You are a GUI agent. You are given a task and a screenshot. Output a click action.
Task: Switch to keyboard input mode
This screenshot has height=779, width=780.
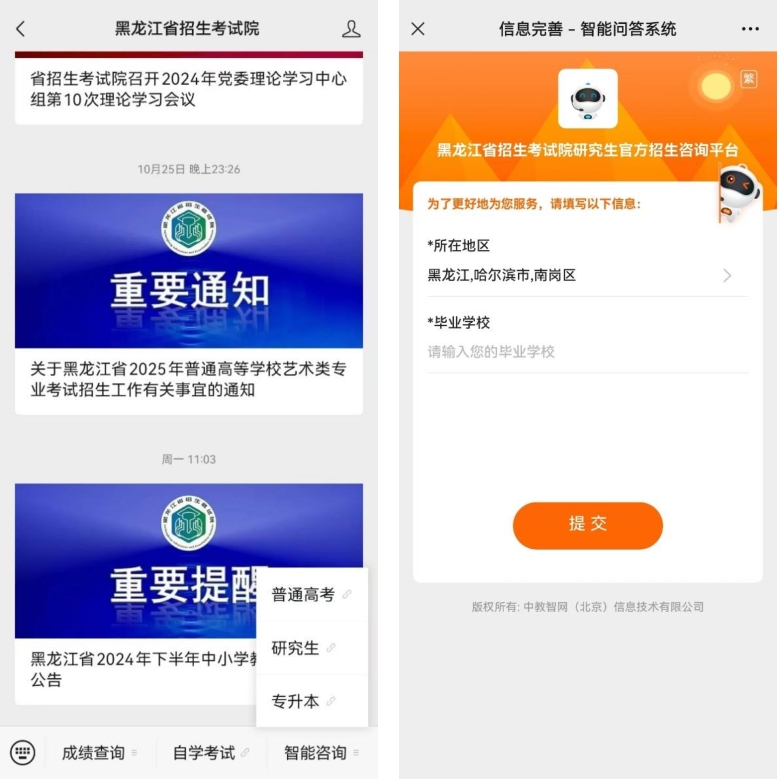[22, 752]
